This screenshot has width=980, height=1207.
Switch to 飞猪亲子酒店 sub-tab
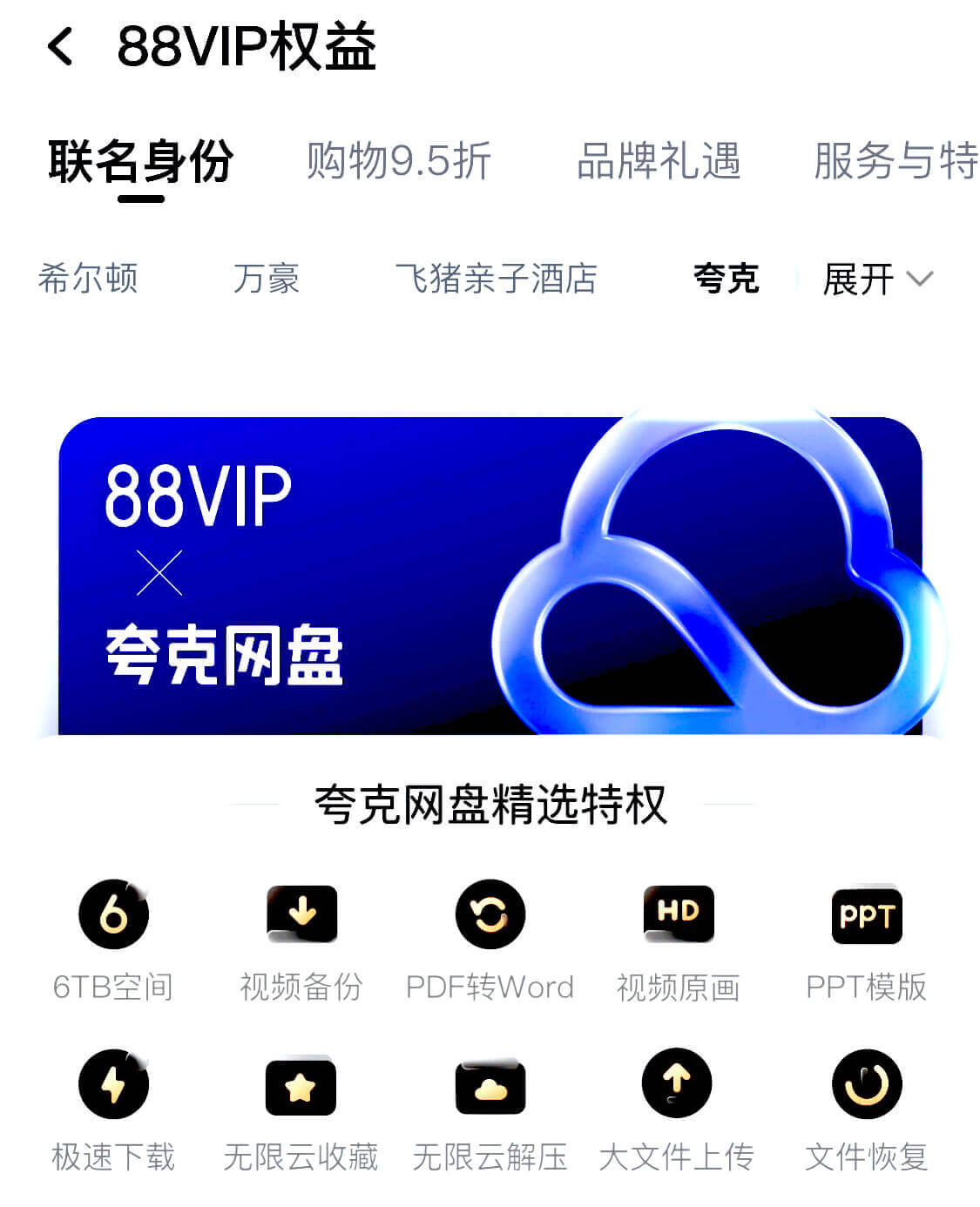point(496,279)
